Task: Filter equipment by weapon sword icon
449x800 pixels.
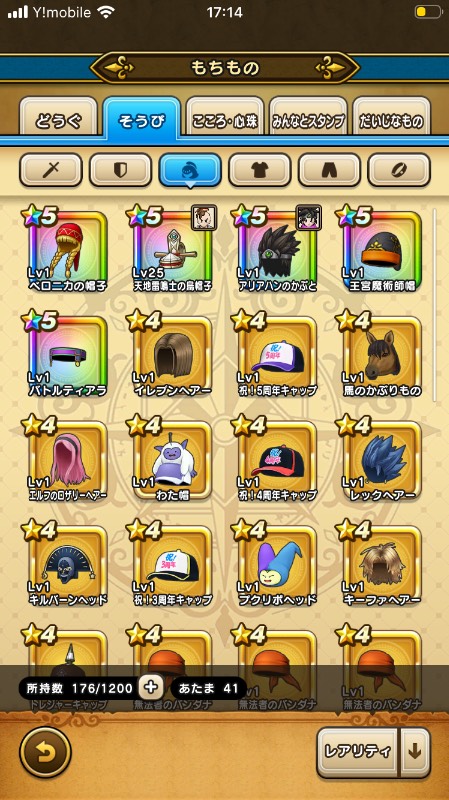Action: pos(51,170)
